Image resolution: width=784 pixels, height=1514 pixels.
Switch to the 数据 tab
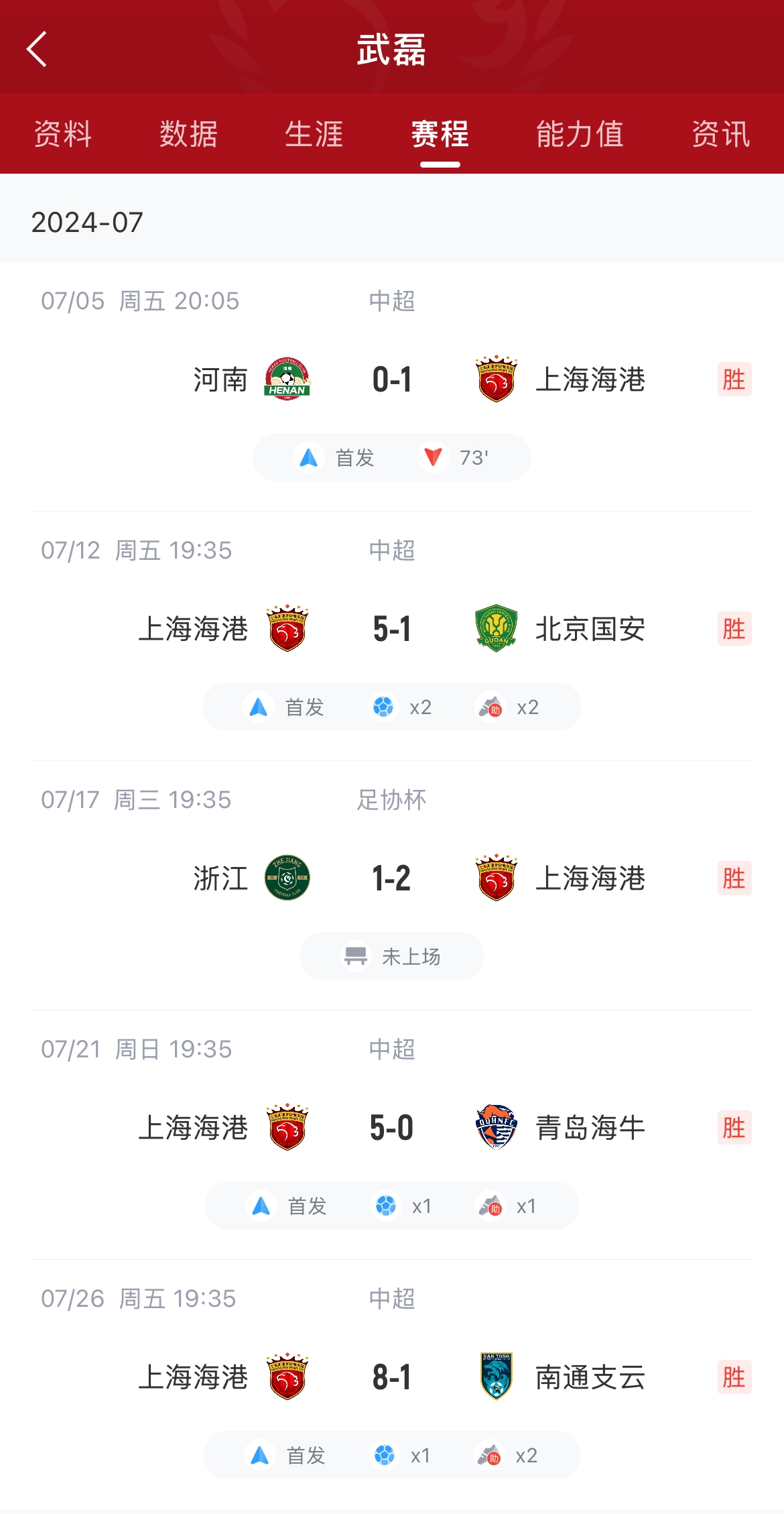pos(188,134)
